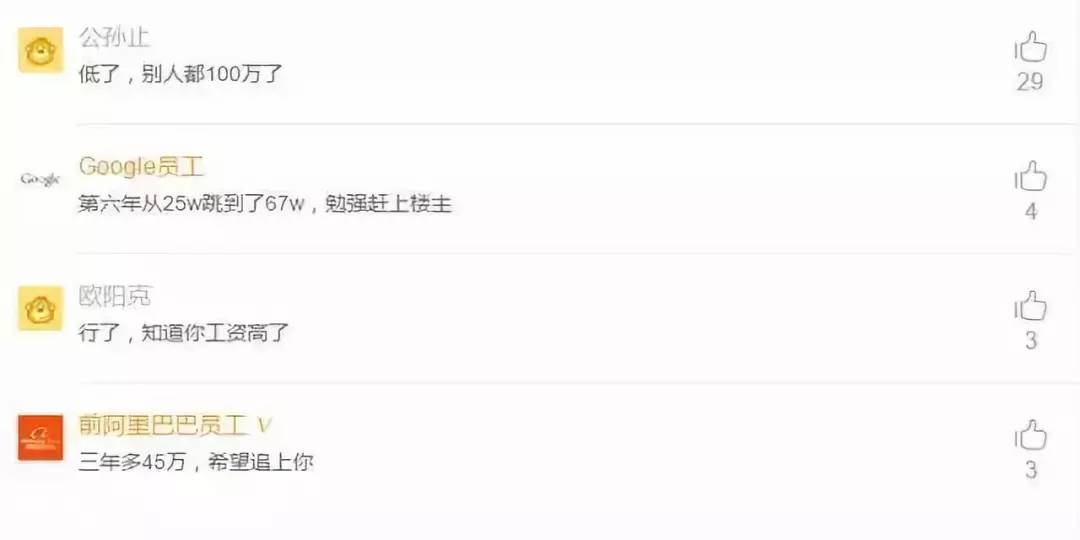Viewport: 1080px width, 540px height.
Task: Like the Google员工 comment
Action: tap(1031, 177)
